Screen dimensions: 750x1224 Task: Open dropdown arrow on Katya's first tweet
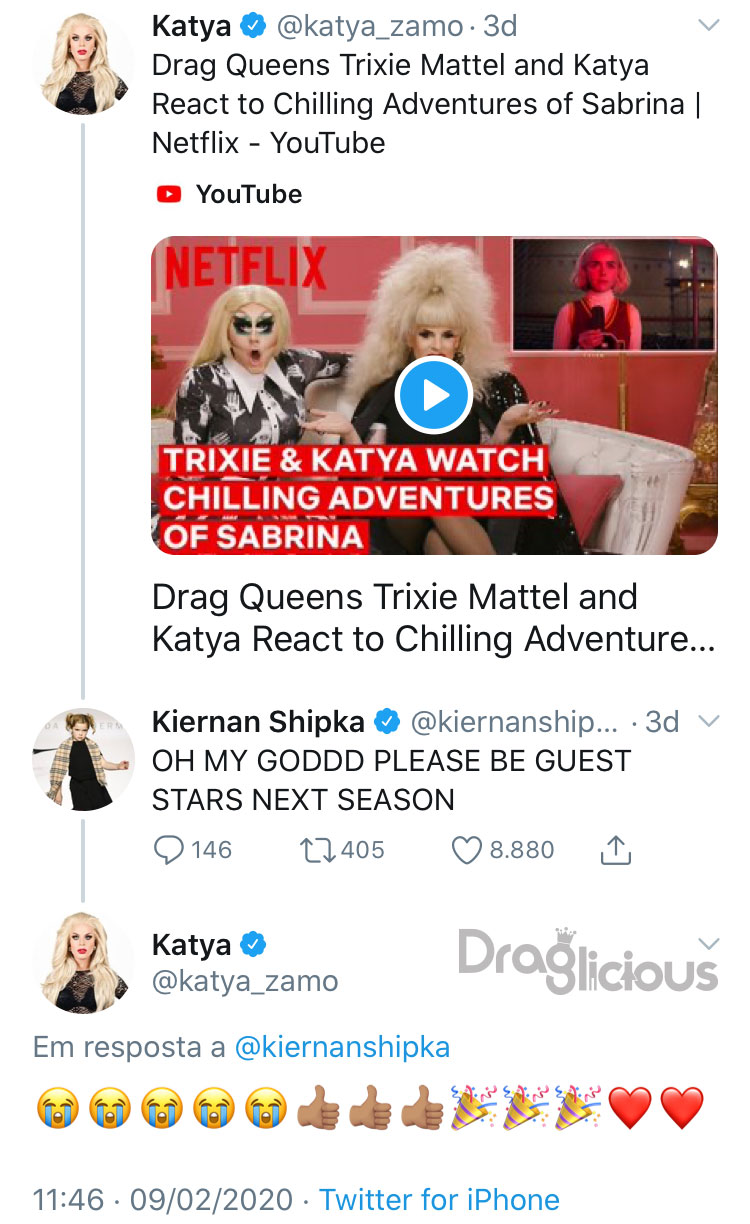[707, 26]
